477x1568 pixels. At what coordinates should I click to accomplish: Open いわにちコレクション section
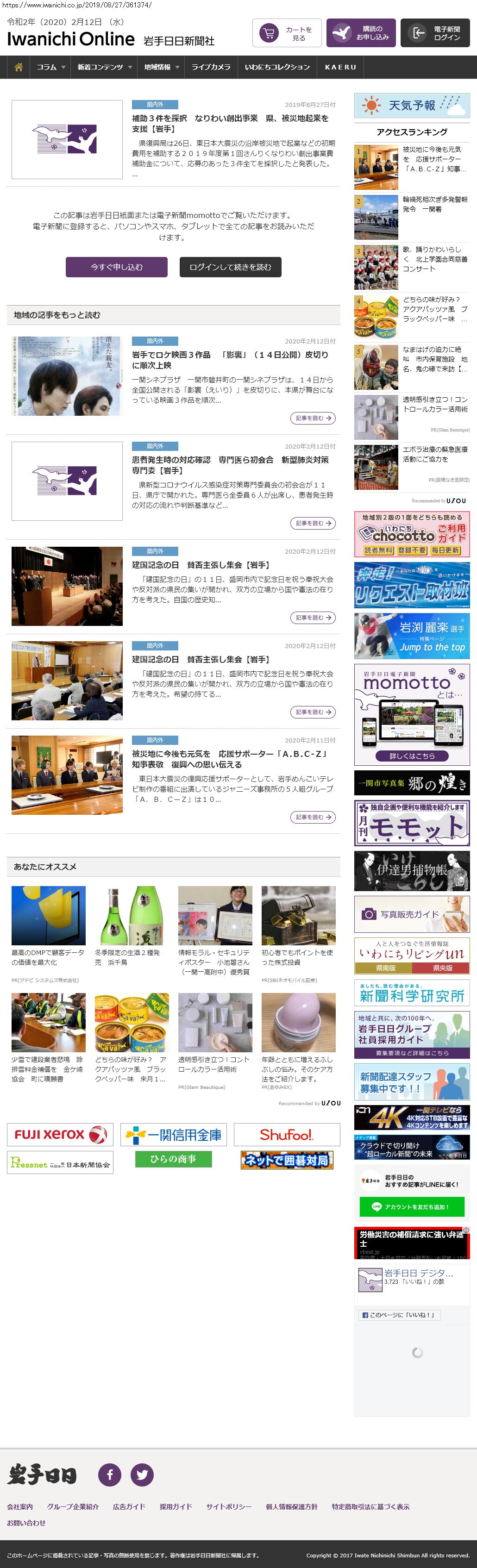pos(277,67)
